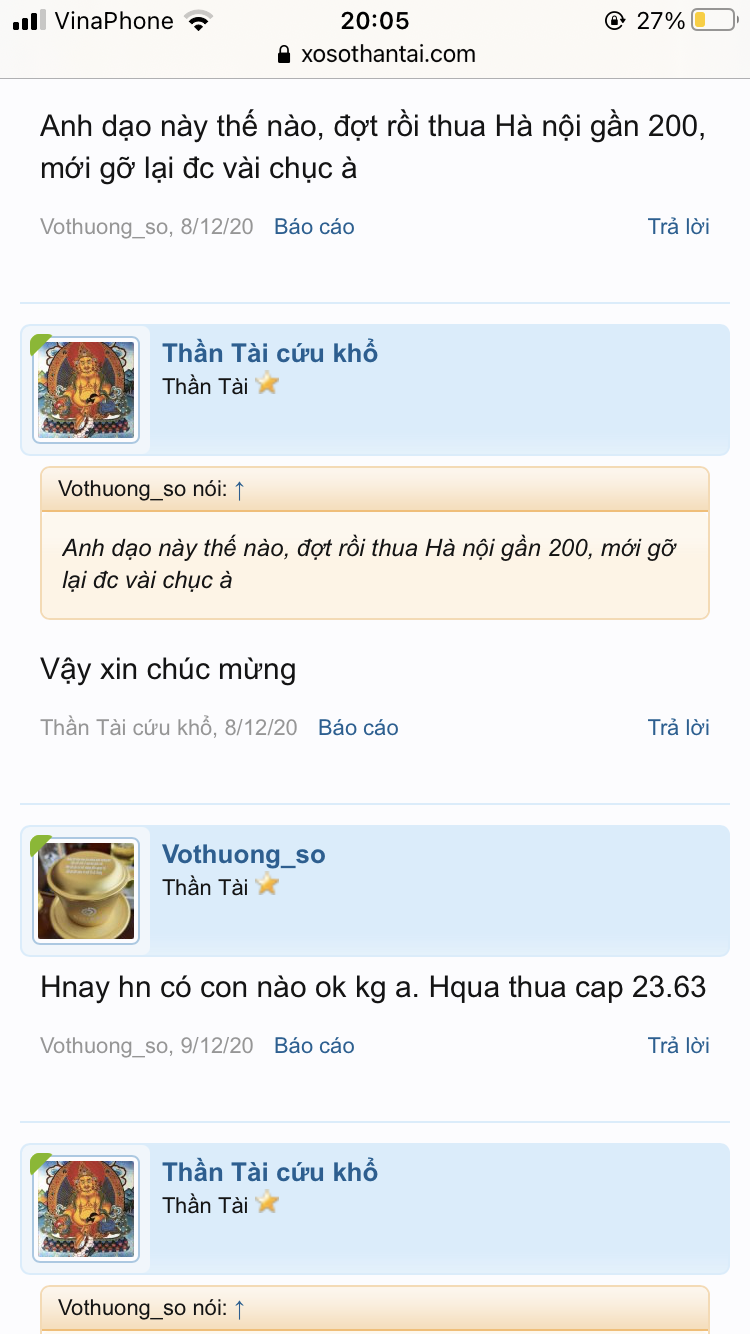Tap the avatar on the "Vậy xin chúc mừng" post
This screenshot has width=750, height=1334.
[x=86, y=390]
